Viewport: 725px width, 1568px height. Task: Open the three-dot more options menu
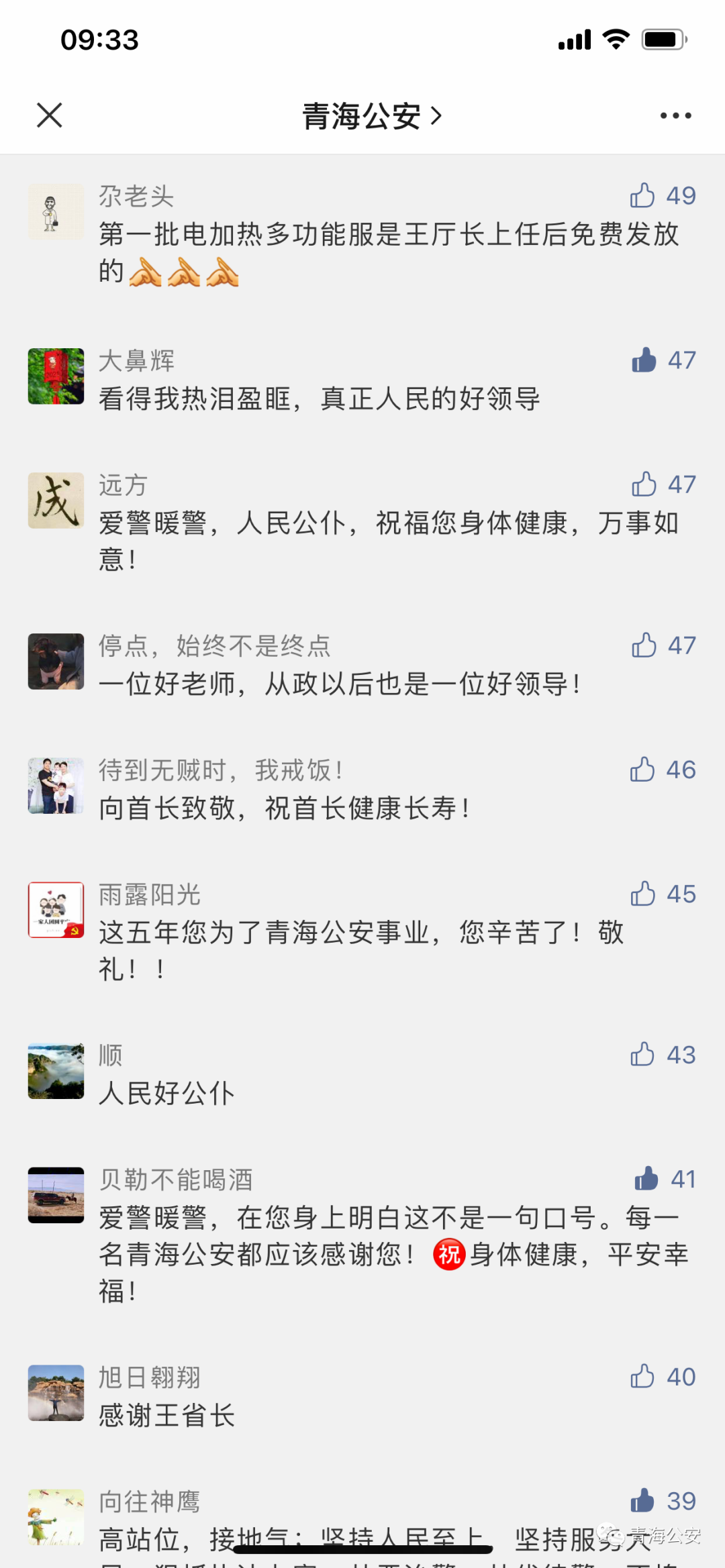click(675, 116)
